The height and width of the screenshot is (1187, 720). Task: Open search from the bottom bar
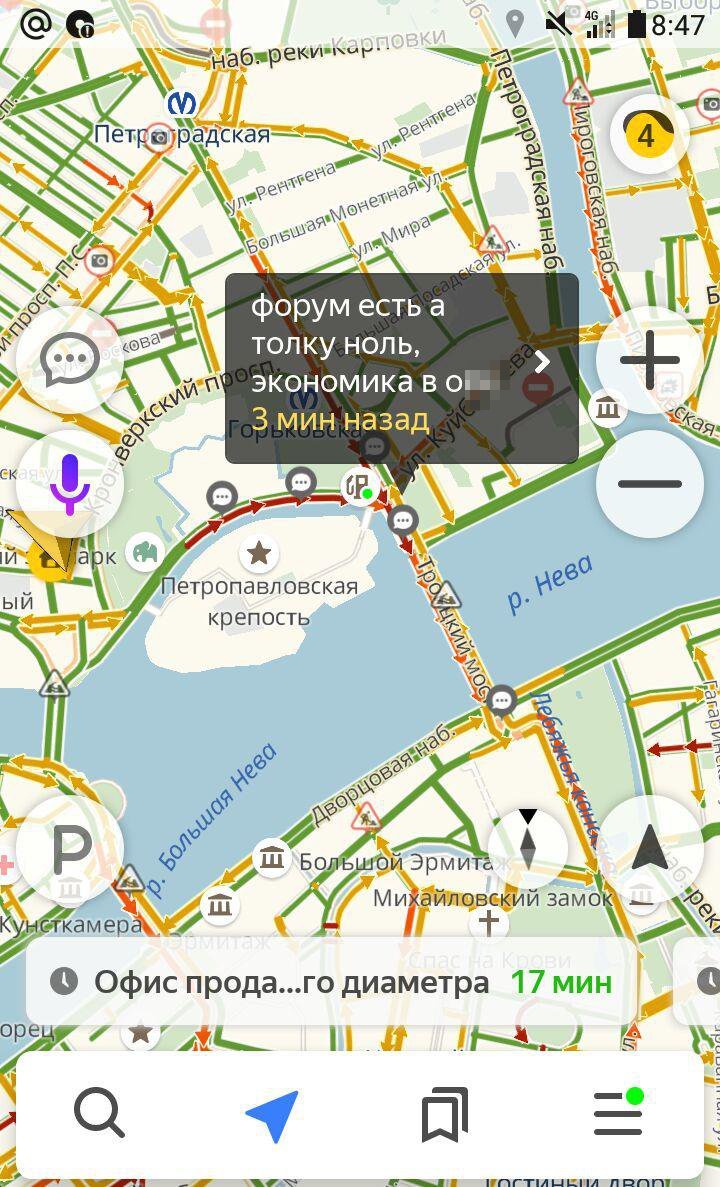[x=99, y=1113]
